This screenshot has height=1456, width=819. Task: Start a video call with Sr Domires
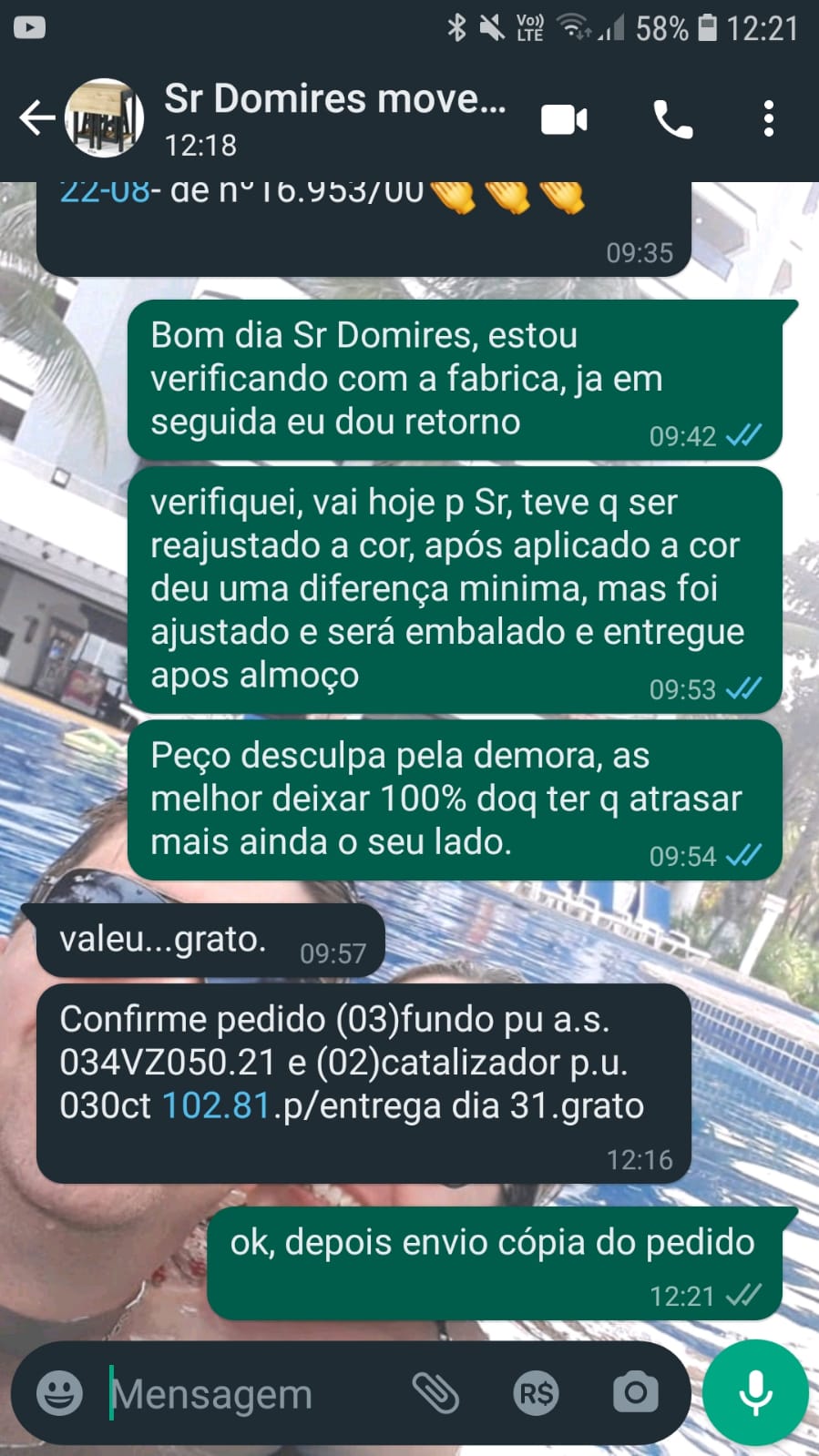pyautogui.click(x=564, y=119)
